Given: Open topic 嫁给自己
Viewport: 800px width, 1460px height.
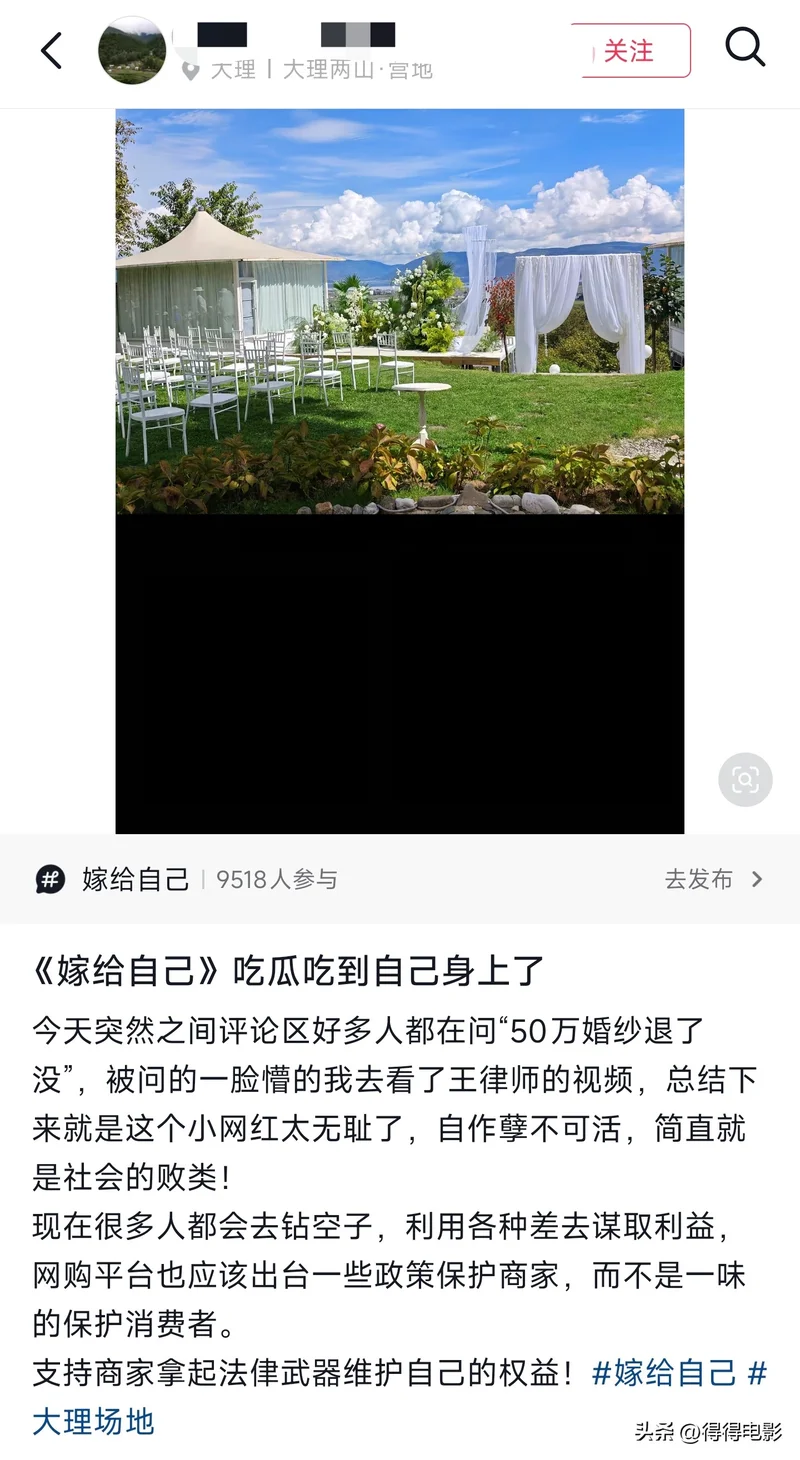Looking at the screenshot, I should [135, 879].
